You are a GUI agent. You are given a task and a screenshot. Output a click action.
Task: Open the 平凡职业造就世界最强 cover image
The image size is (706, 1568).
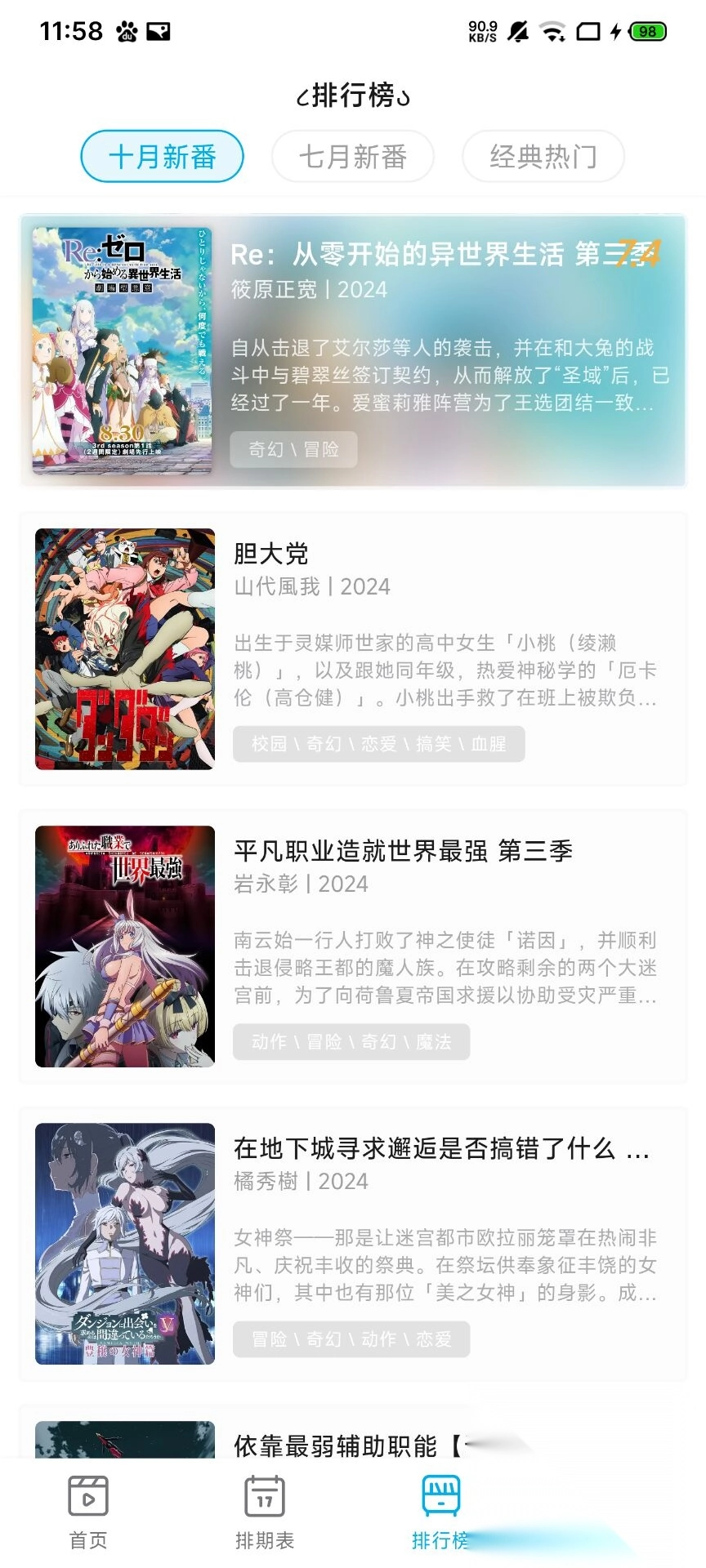click(123, 946)
